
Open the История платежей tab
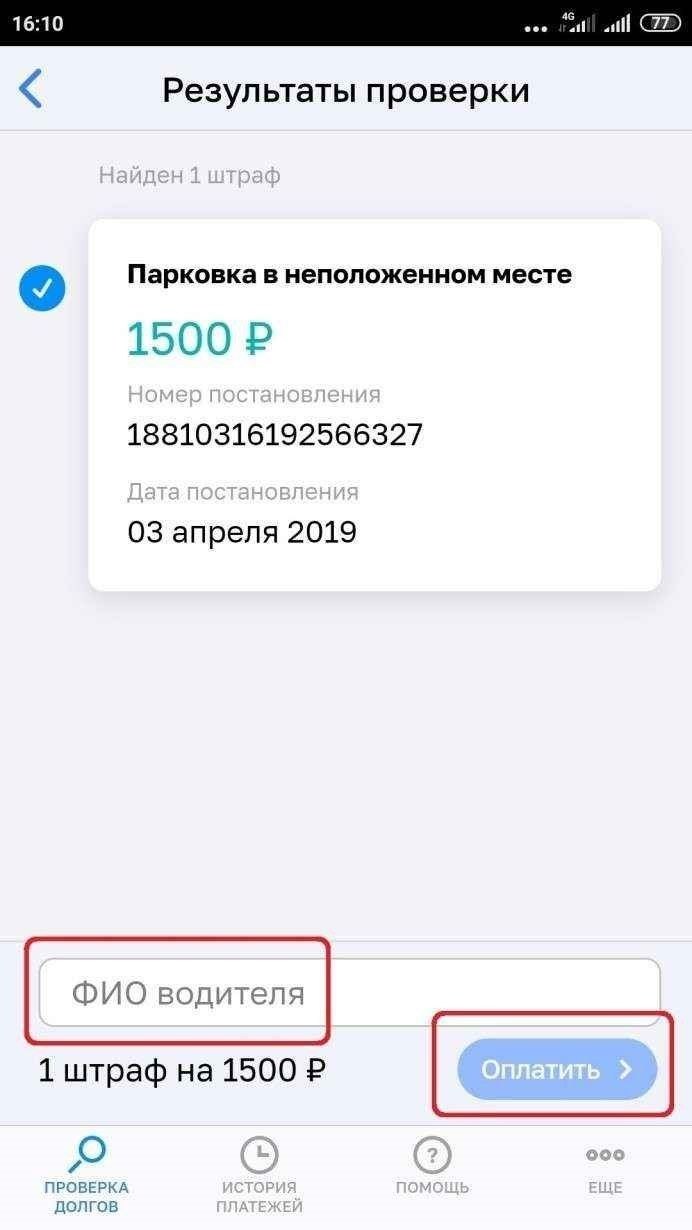[259, 1173]
